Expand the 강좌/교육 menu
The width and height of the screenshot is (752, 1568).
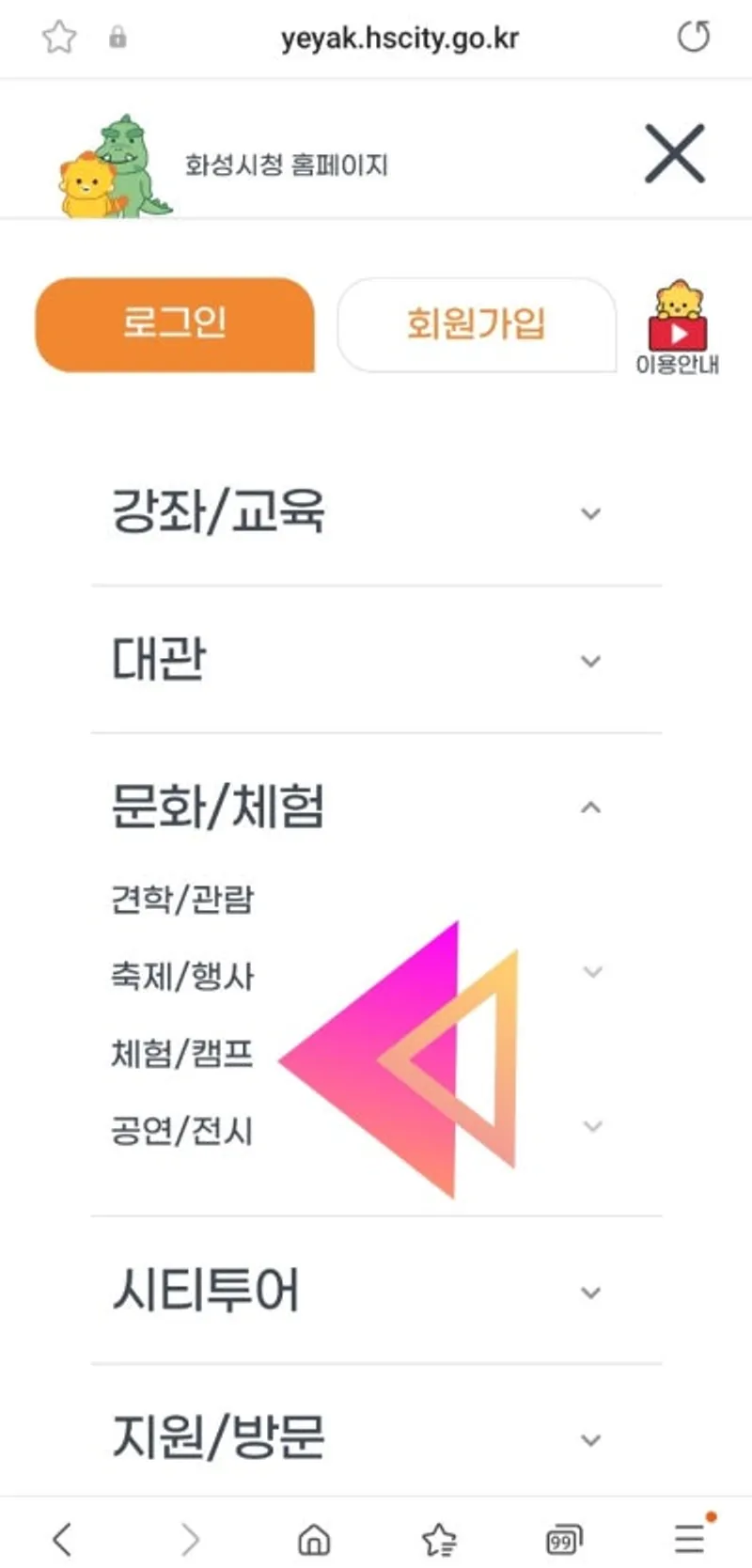click(x=376, y=513)
